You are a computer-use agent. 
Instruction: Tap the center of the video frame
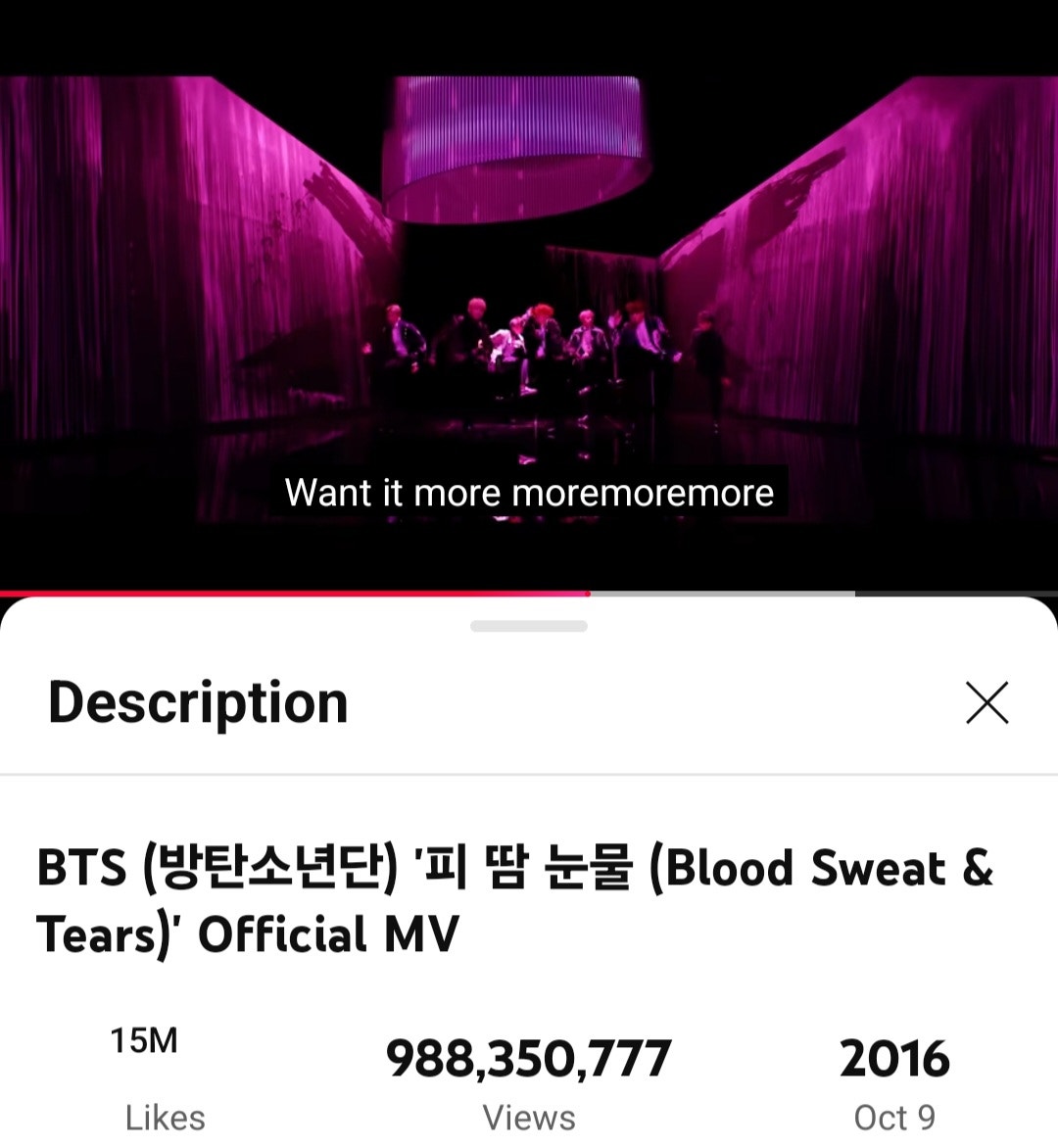[x=529, y=323]
